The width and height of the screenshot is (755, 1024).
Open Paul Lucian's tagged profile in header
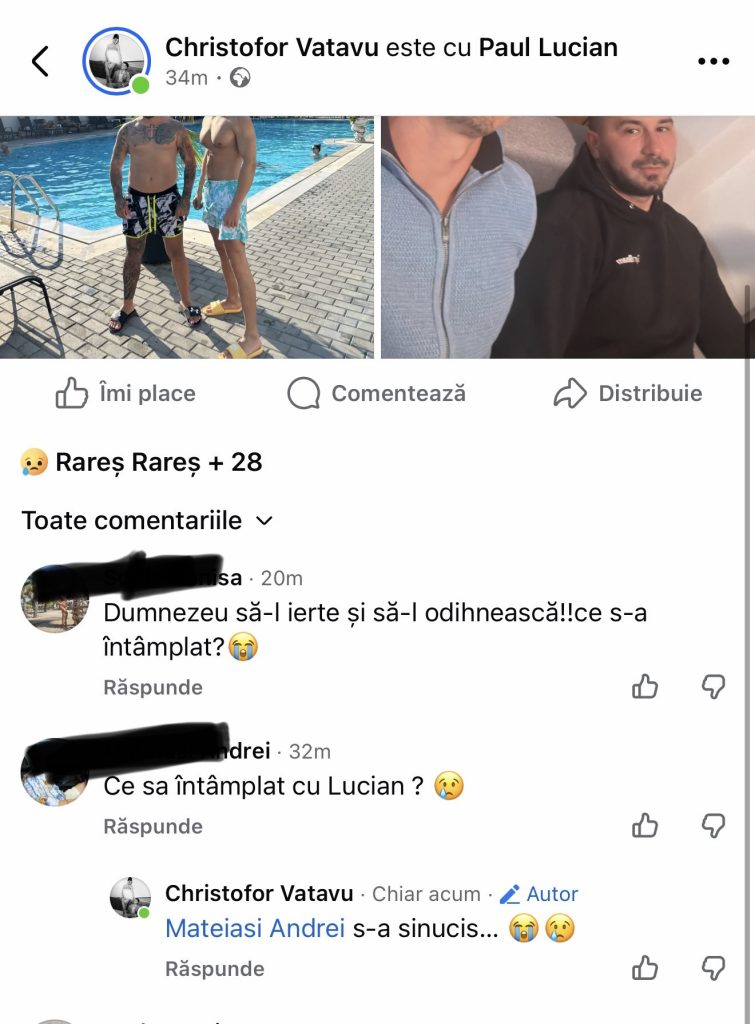pyautogui.click(x=548, y=47)
